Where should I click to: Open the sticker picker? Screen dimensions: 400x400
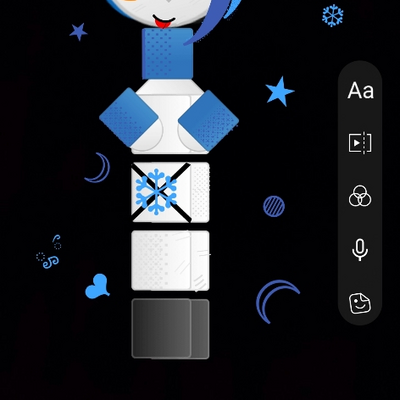pos(360,303)
